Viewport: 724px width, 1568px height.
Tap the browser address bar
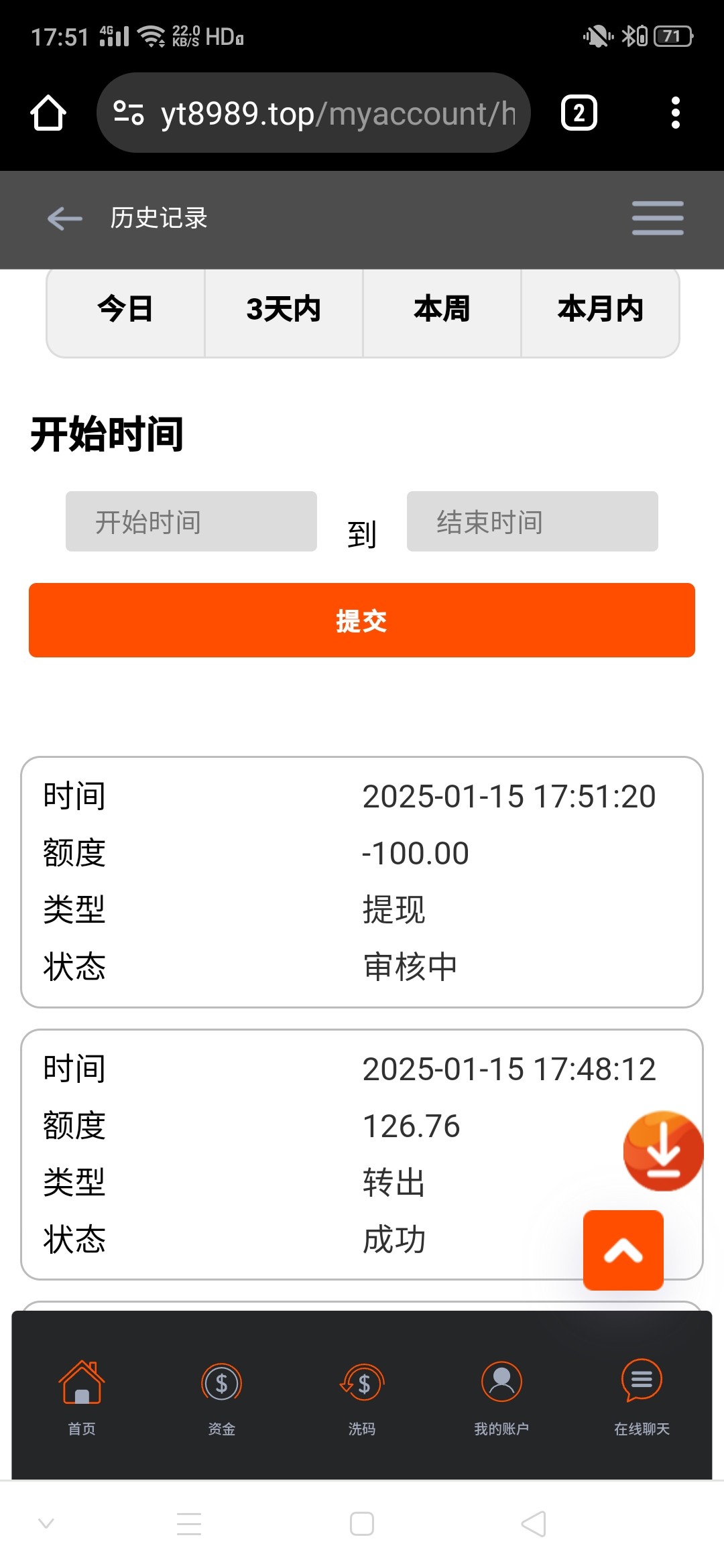[314, 113]
